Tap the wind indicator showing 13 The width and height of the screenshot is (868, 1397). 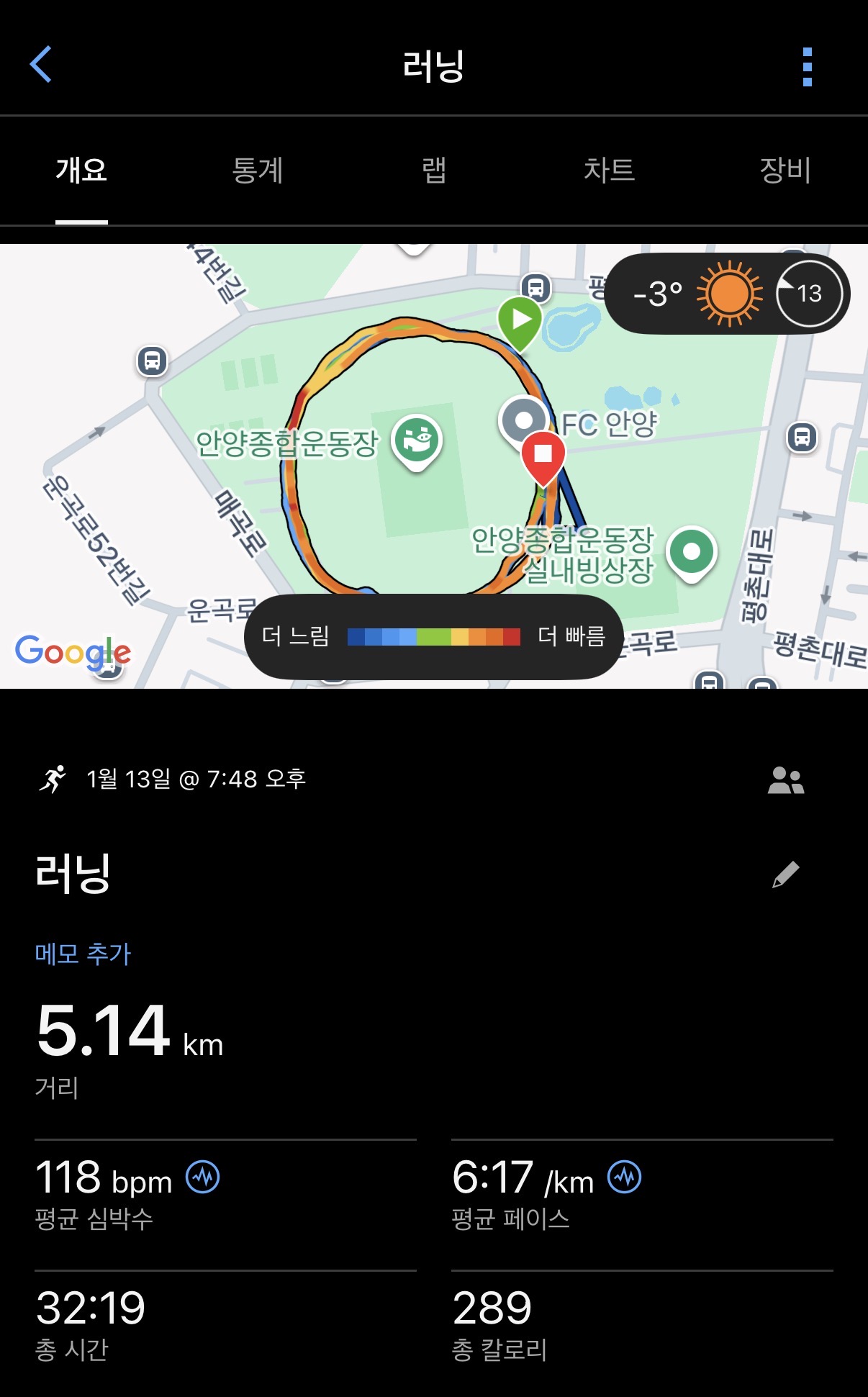pyautogui.click(x=809, y=293)
